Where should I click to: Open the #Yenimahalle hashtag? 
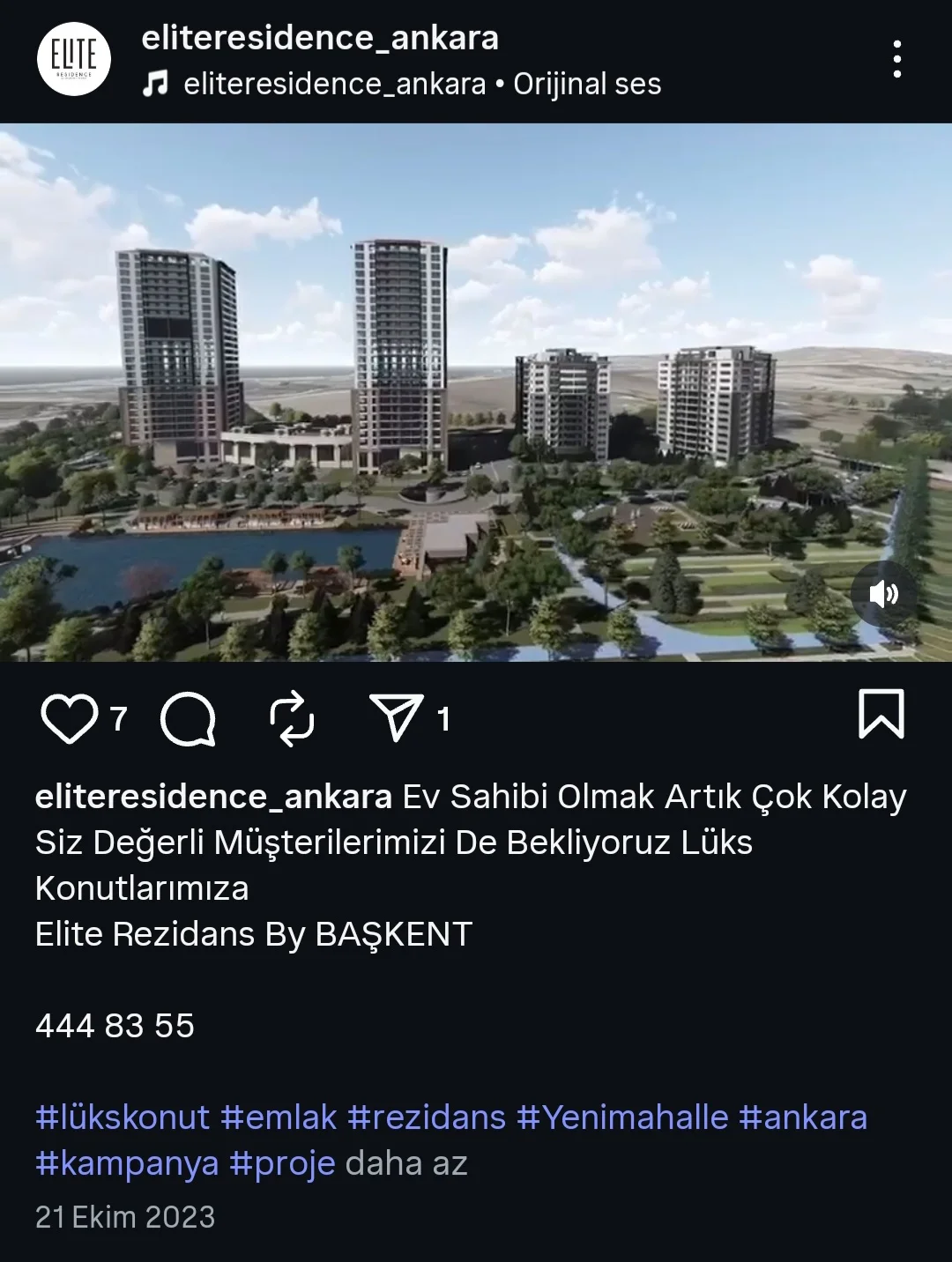click(622, 1117)
